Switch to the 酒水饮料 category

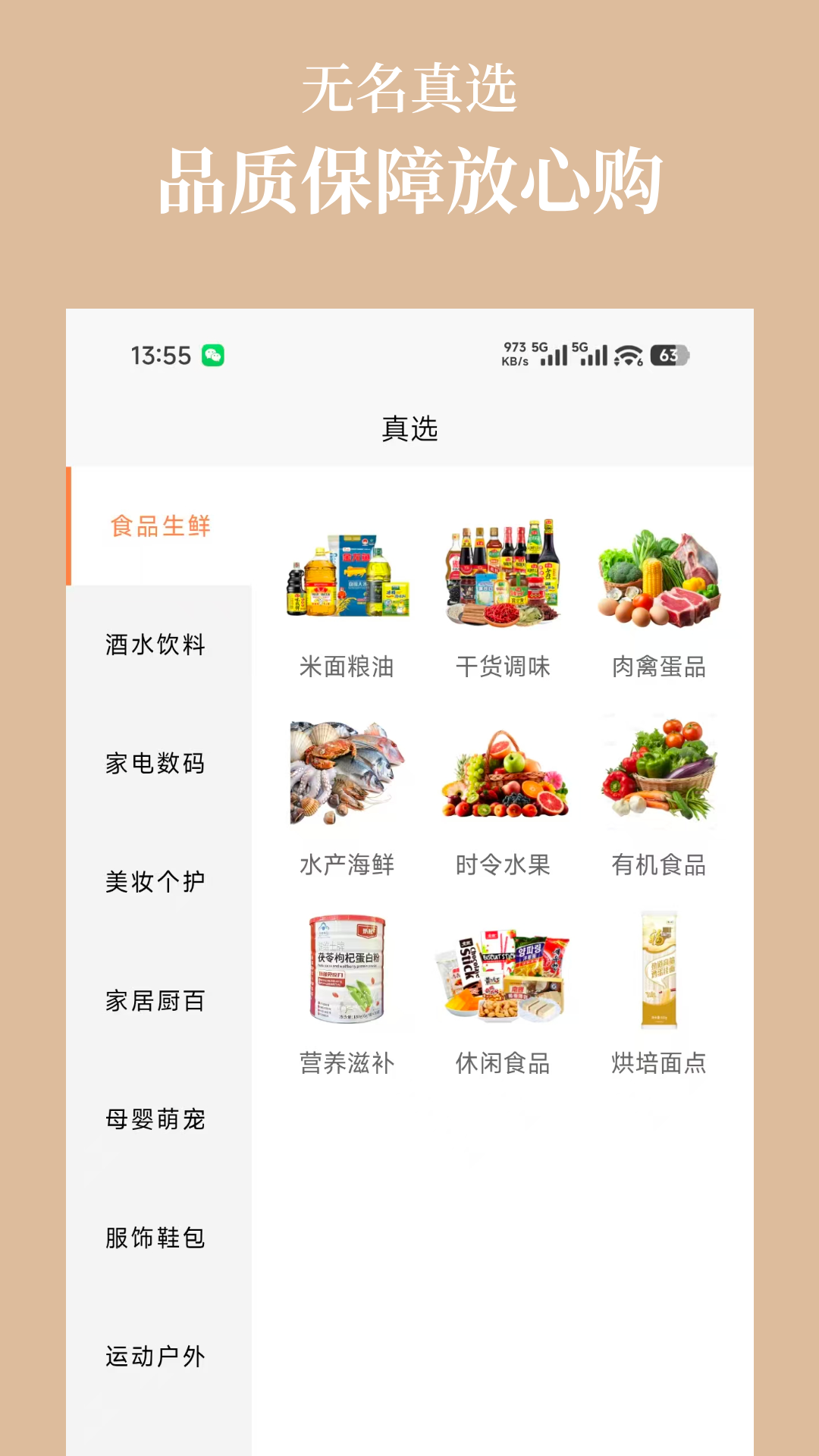tap(155, 646)
